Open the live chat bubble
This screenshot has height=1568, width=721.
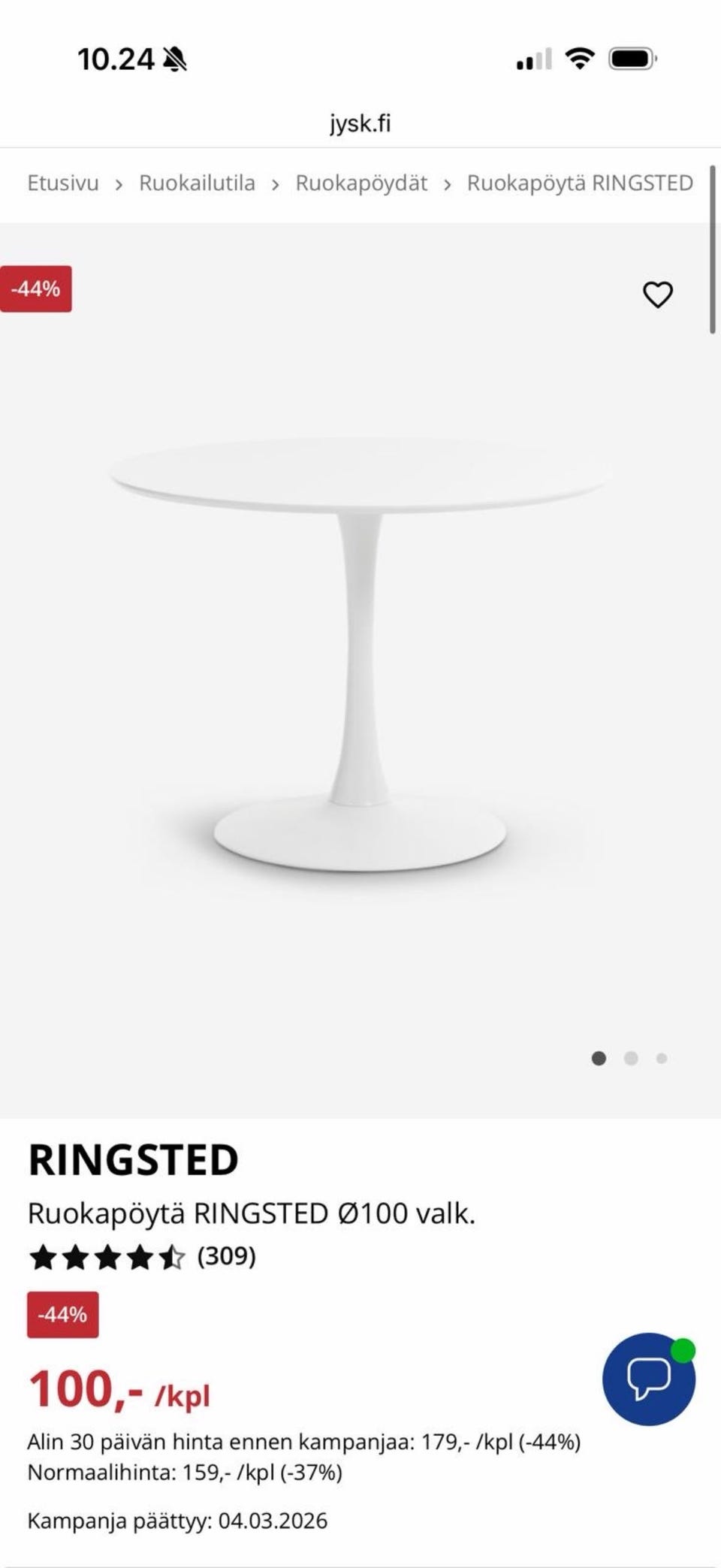(x=648, y=1379)
